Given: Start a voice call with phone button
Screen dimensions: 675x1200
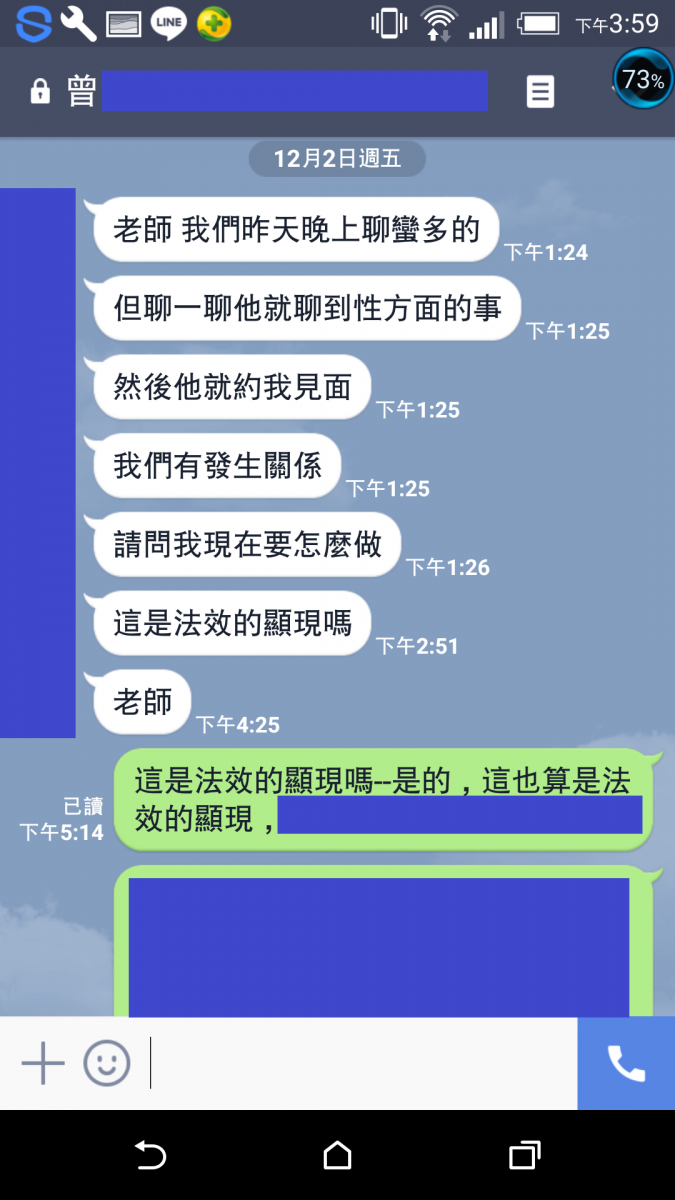Looking at the screenshot, I should [x=626, y=1063].
